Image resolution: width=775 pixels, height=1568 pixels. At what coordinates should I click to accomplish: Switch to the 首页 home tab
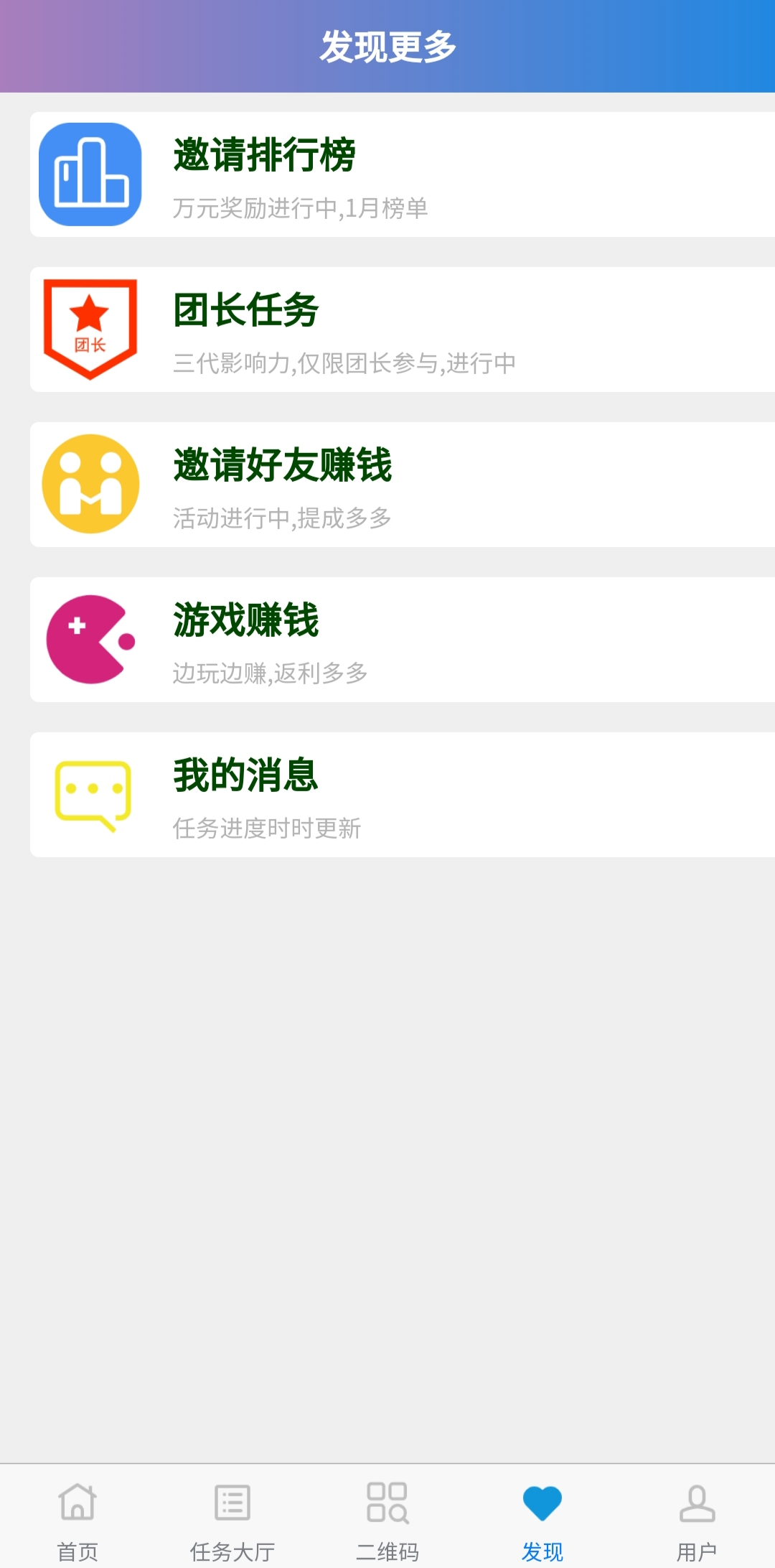(77, 1516)
